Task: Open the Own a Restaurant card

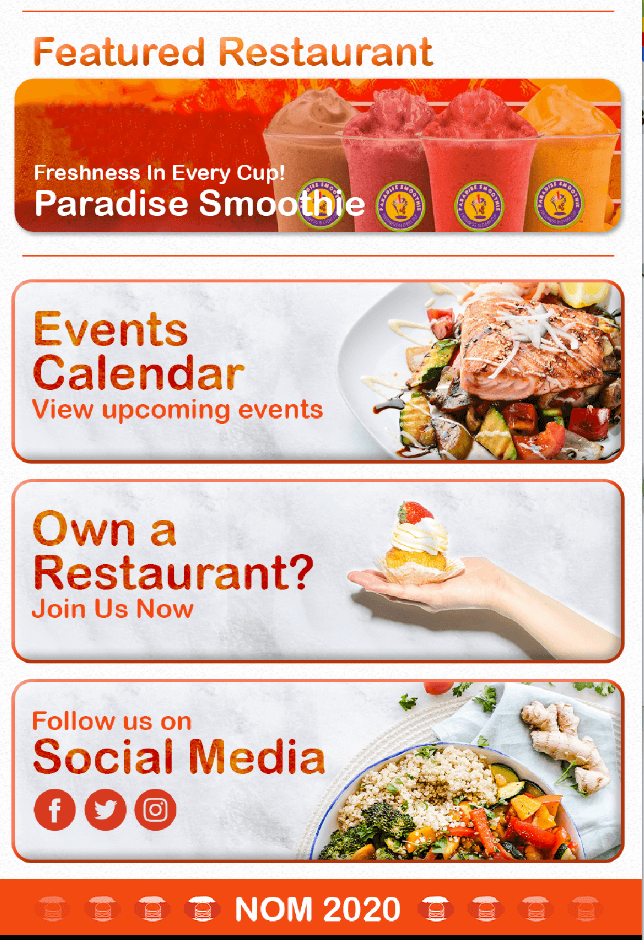Action: pos(318,571)
